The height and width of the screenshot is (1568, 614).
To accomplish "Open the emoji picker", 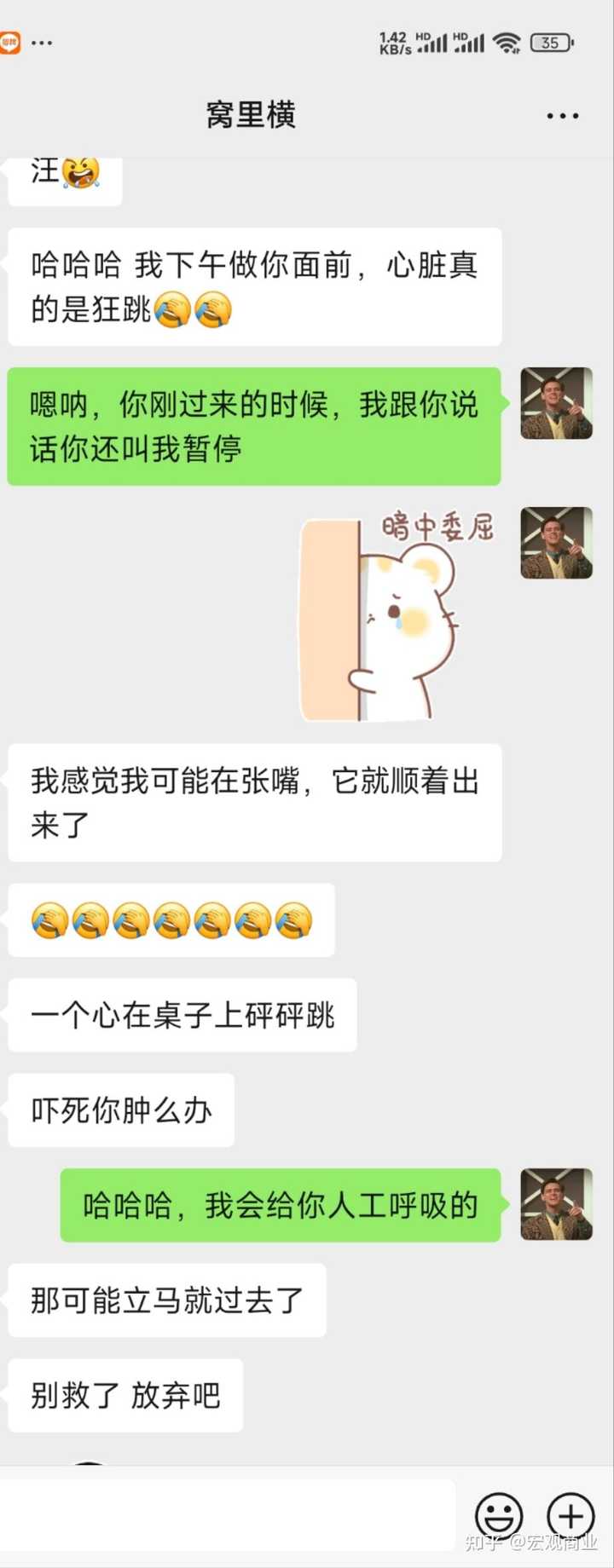I will [499, 1517].
